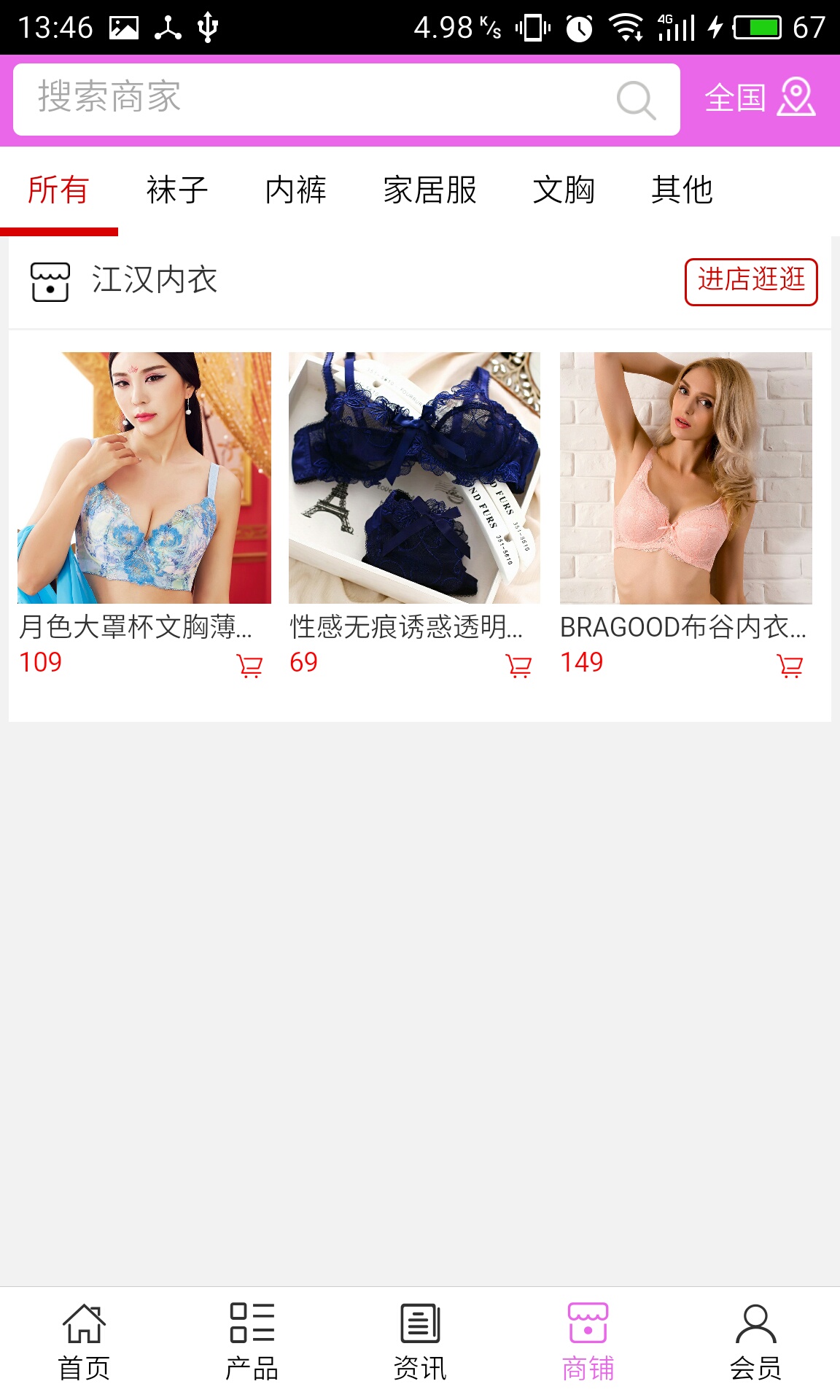Add the 109 priced item to cart
Image resolution: width=840 pixels, height=1400 pixels.
249,666
